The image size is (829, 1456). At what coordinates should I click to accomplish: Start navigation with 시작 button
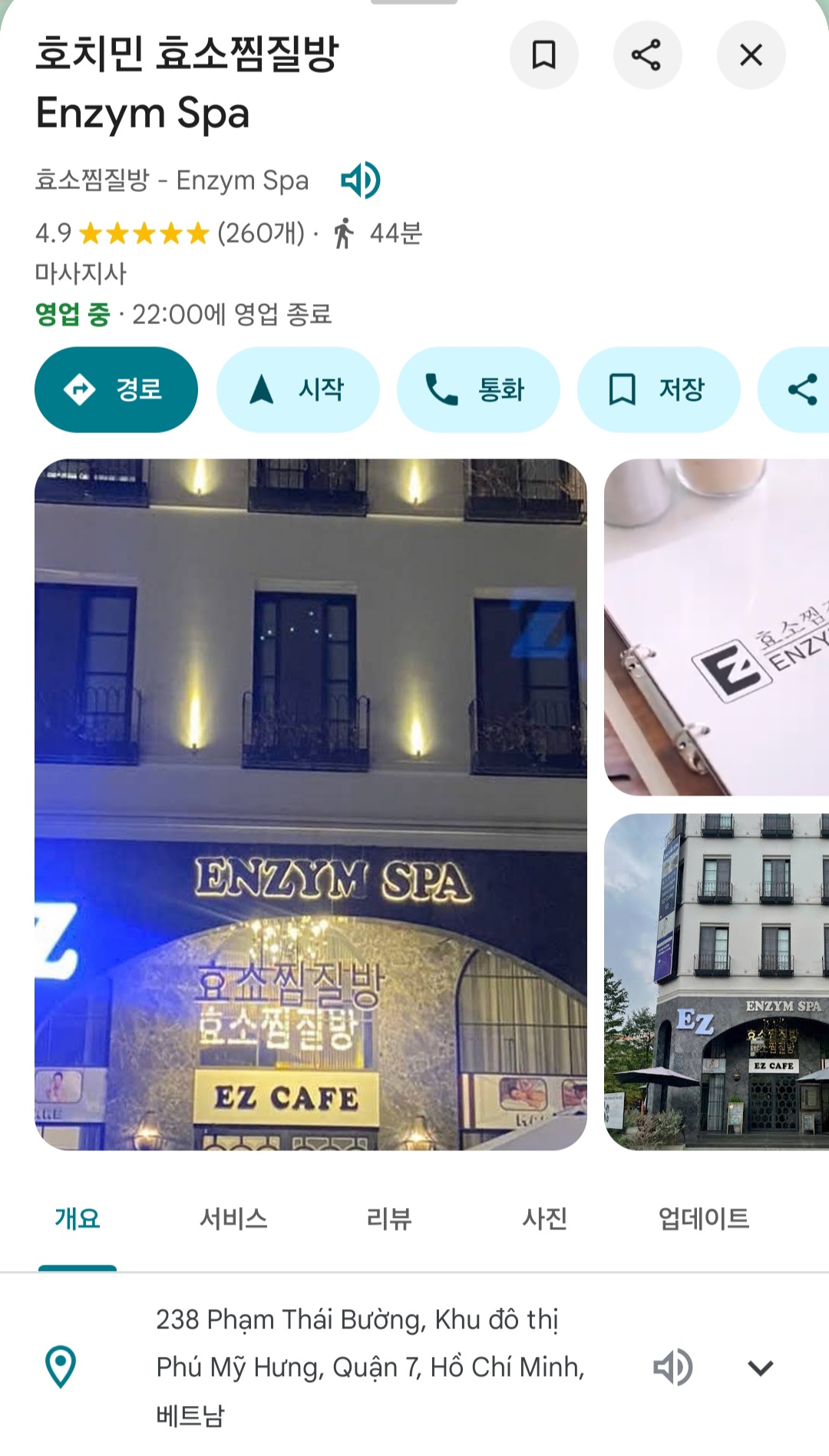click(298, 389)
